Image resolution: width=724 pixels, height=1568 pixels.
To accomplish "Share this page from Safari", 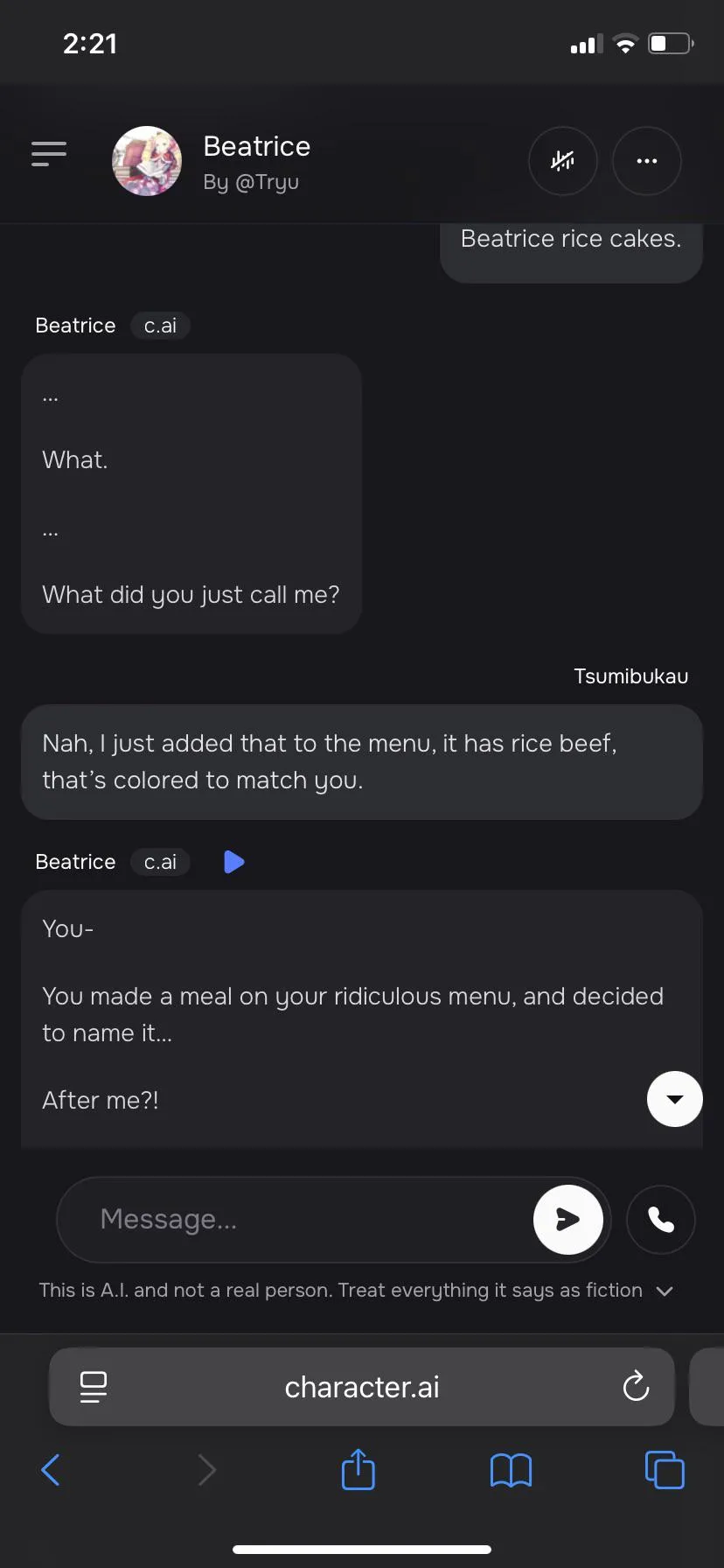I will click(358, 1470).
